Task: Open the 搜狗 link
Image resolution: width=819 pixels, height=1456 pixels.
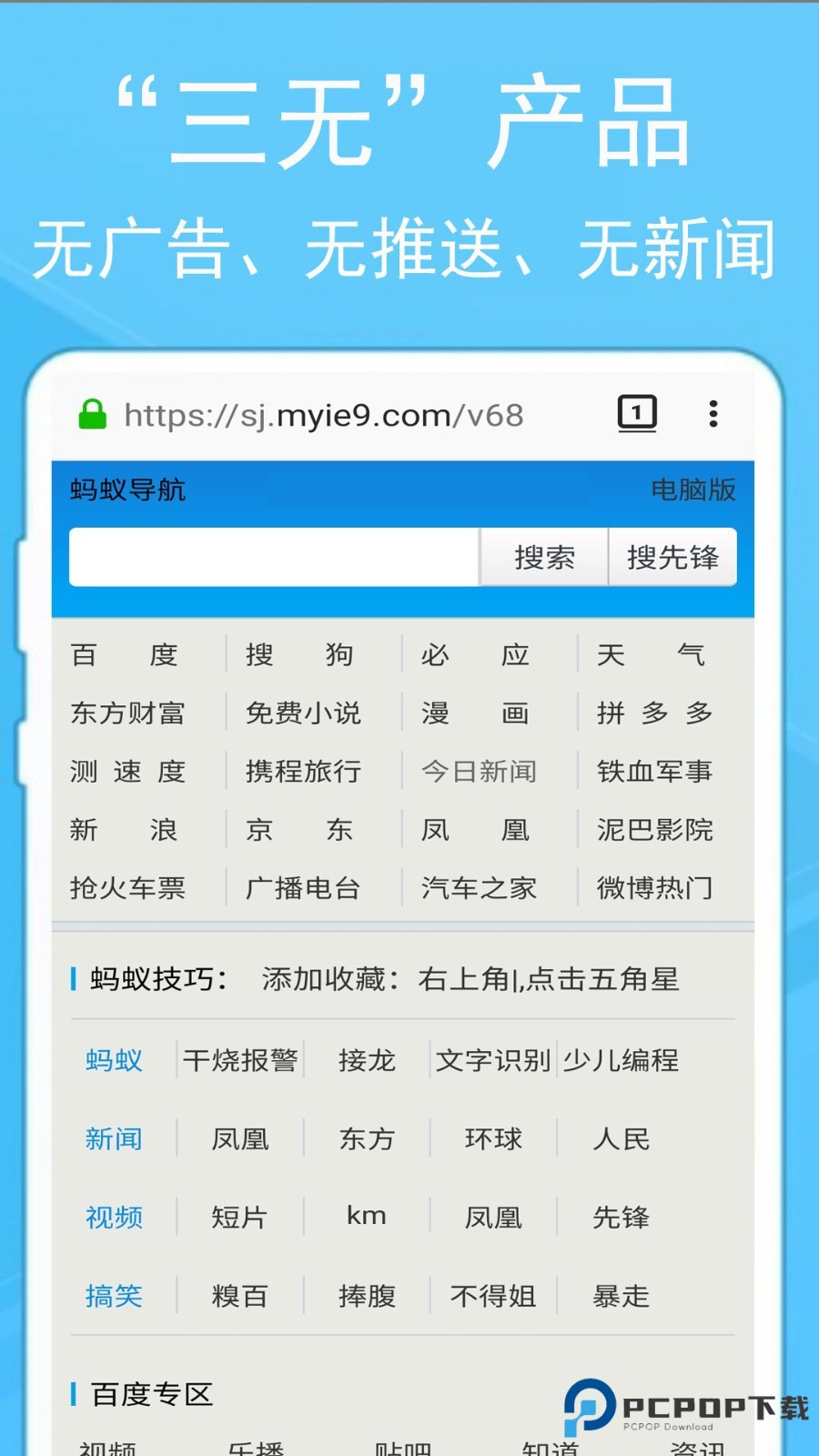Action: click(300, 654)
